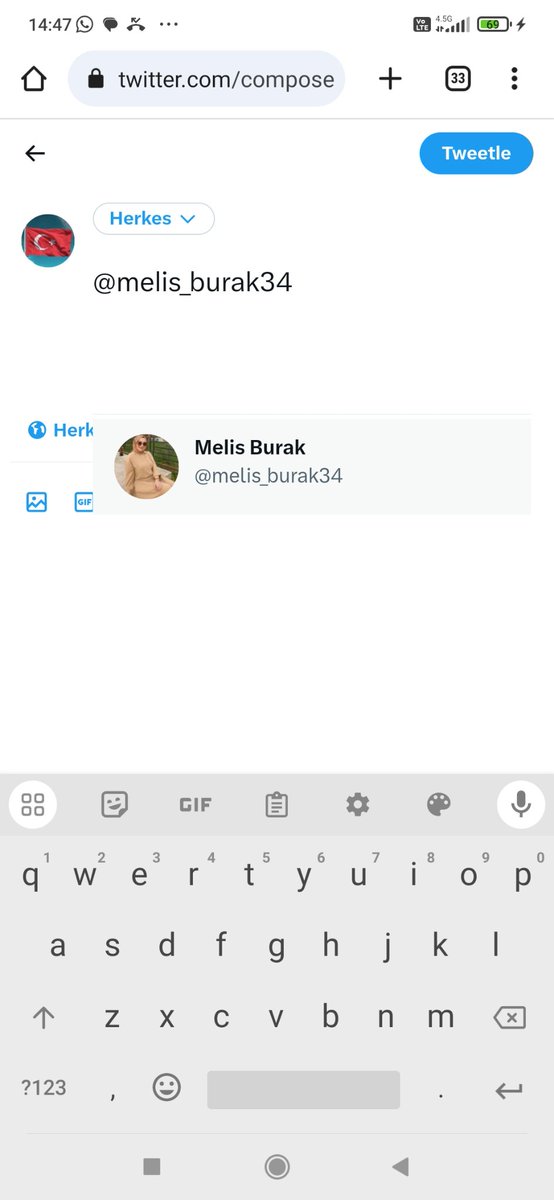554x1200 pixels.
Task: Expand the Herkes audience dropdown
Action: [154, 218]
